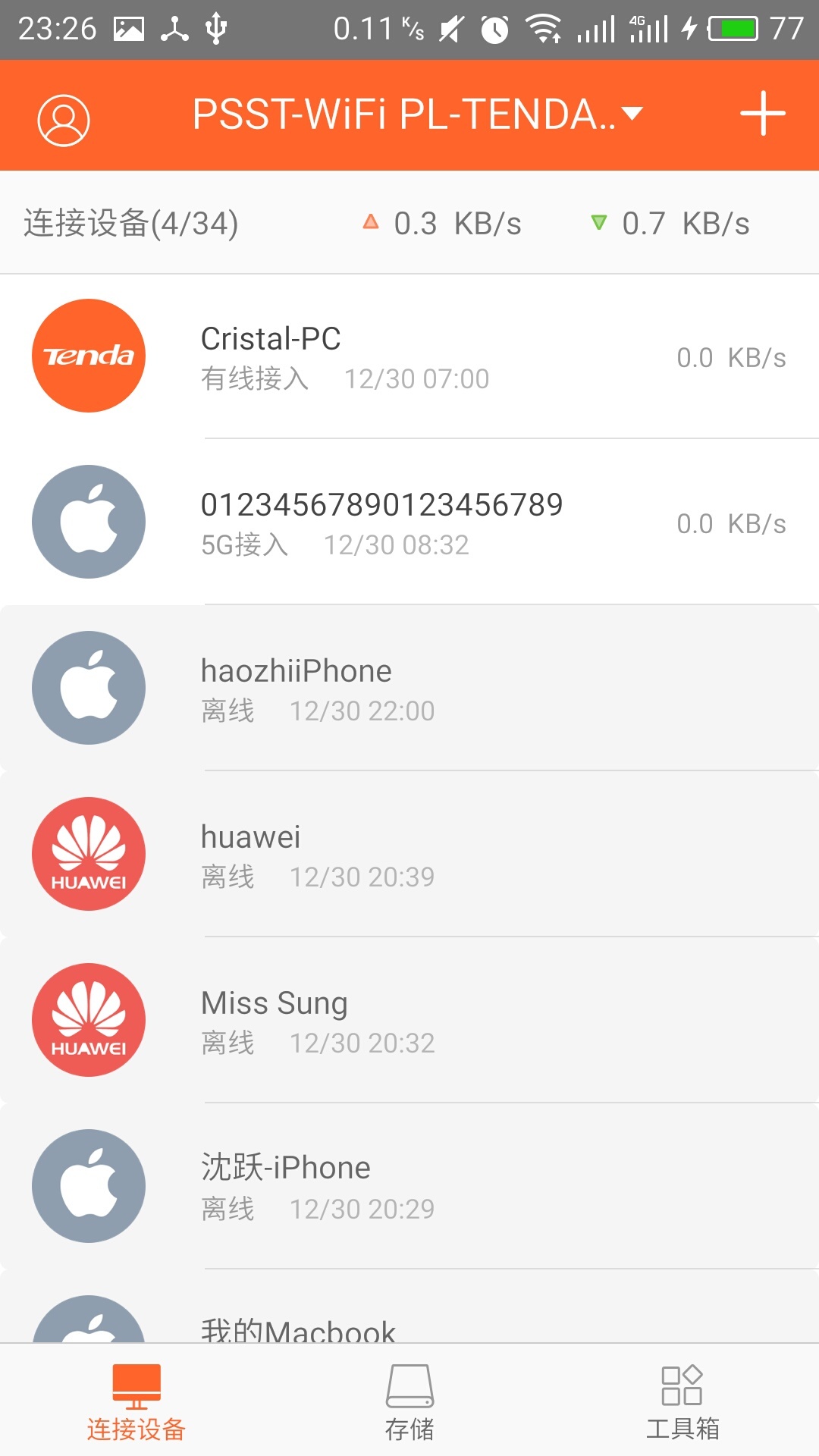
Task: Switch to the 存储 tab
Action: point(409,1401)
